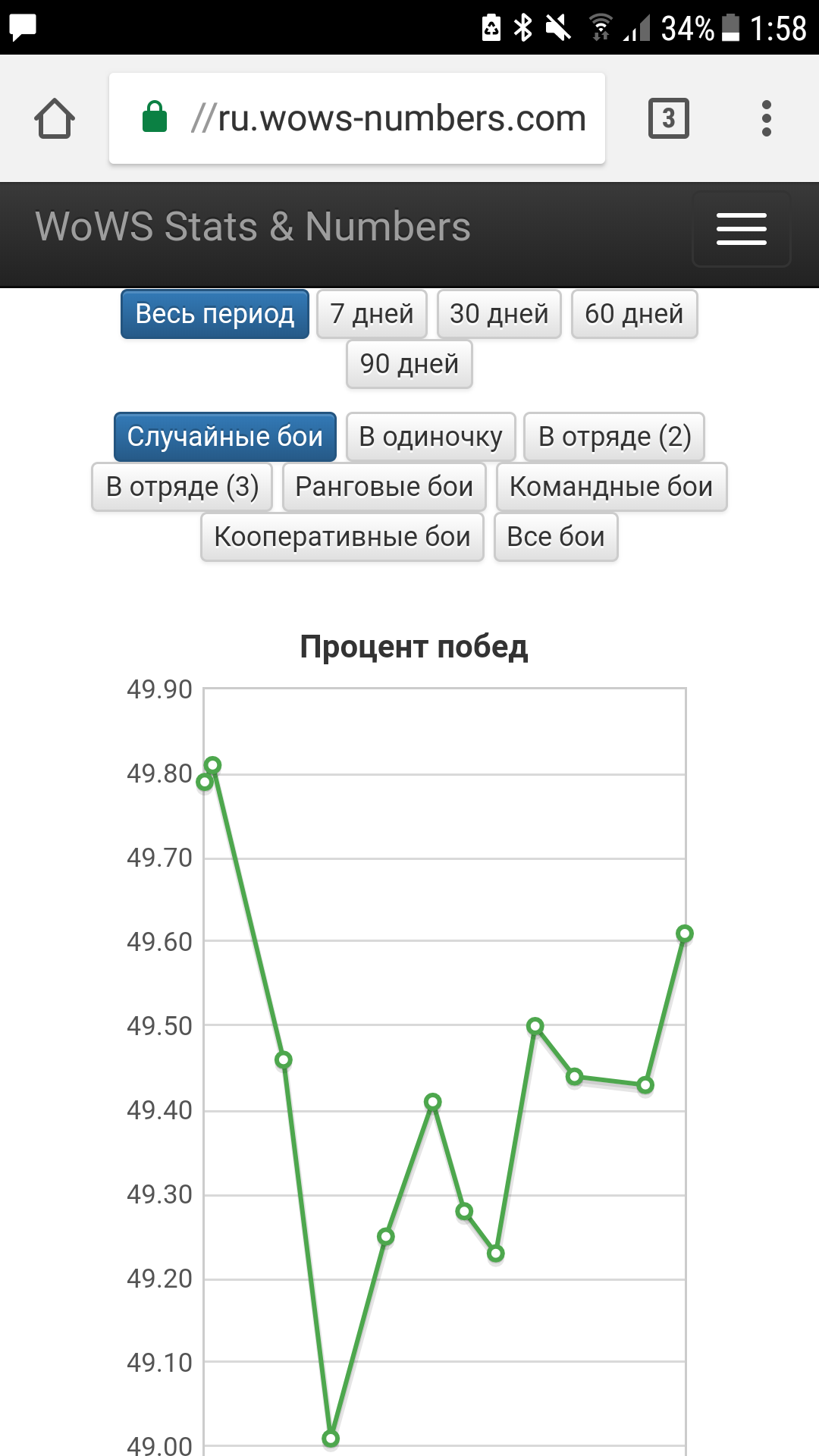Open the tab switcher showing 3 tabs
The width and height of the screenshot is (819, 1456).
(668, 118)
